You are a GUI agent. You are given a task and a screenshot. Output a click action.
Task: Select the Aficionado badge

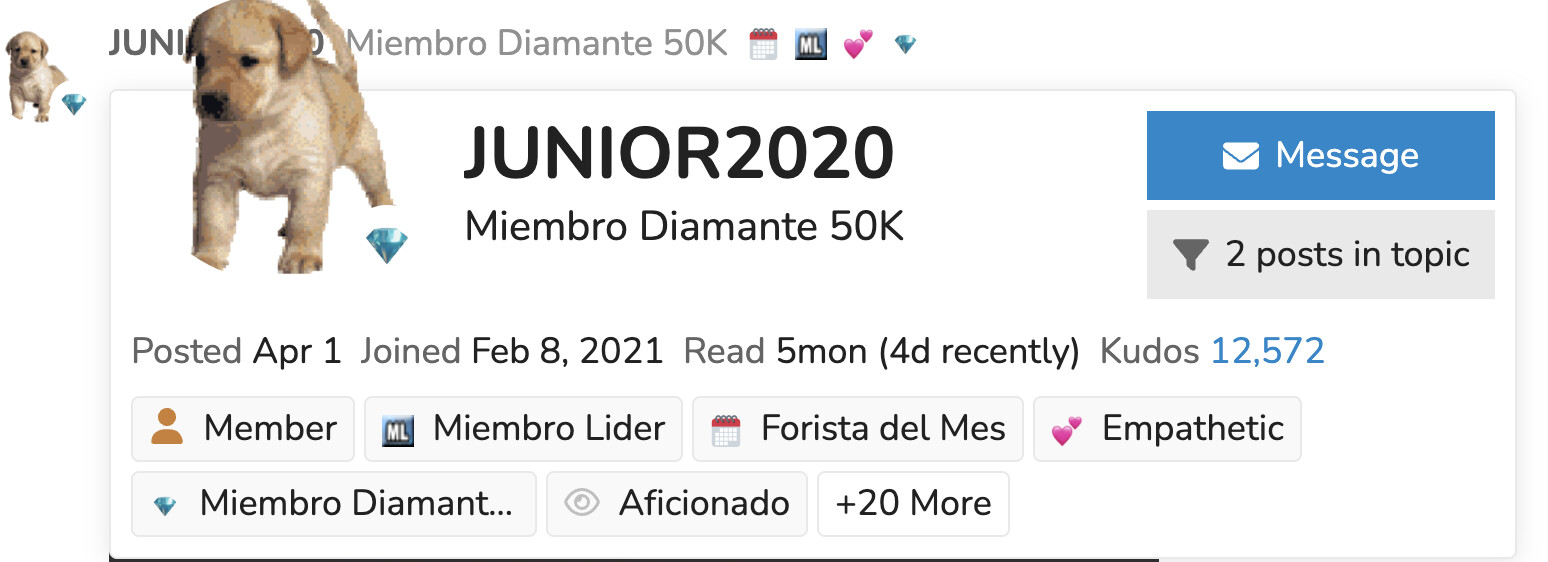coord(676,503)
